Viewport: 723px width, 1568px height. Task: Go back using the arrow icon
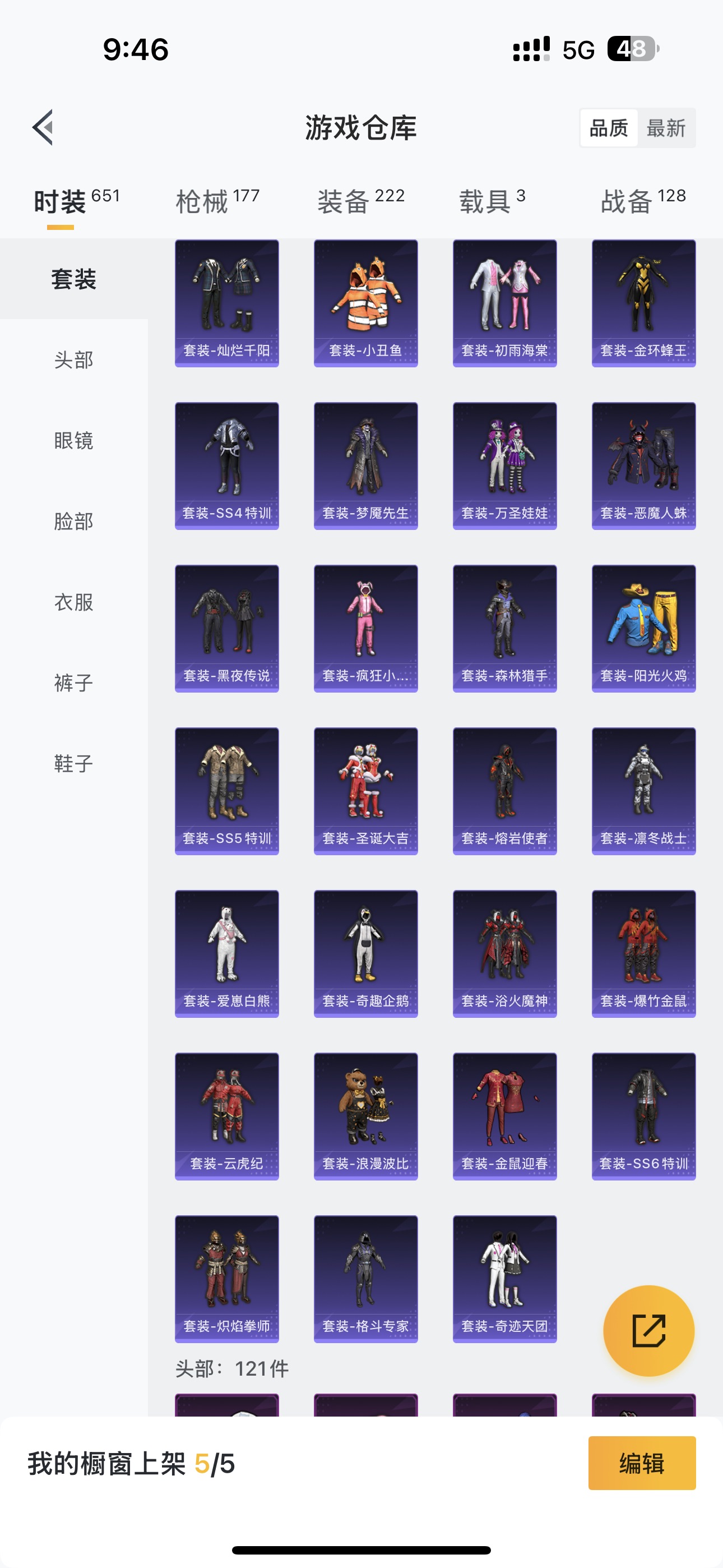click(x=43, y=128)
